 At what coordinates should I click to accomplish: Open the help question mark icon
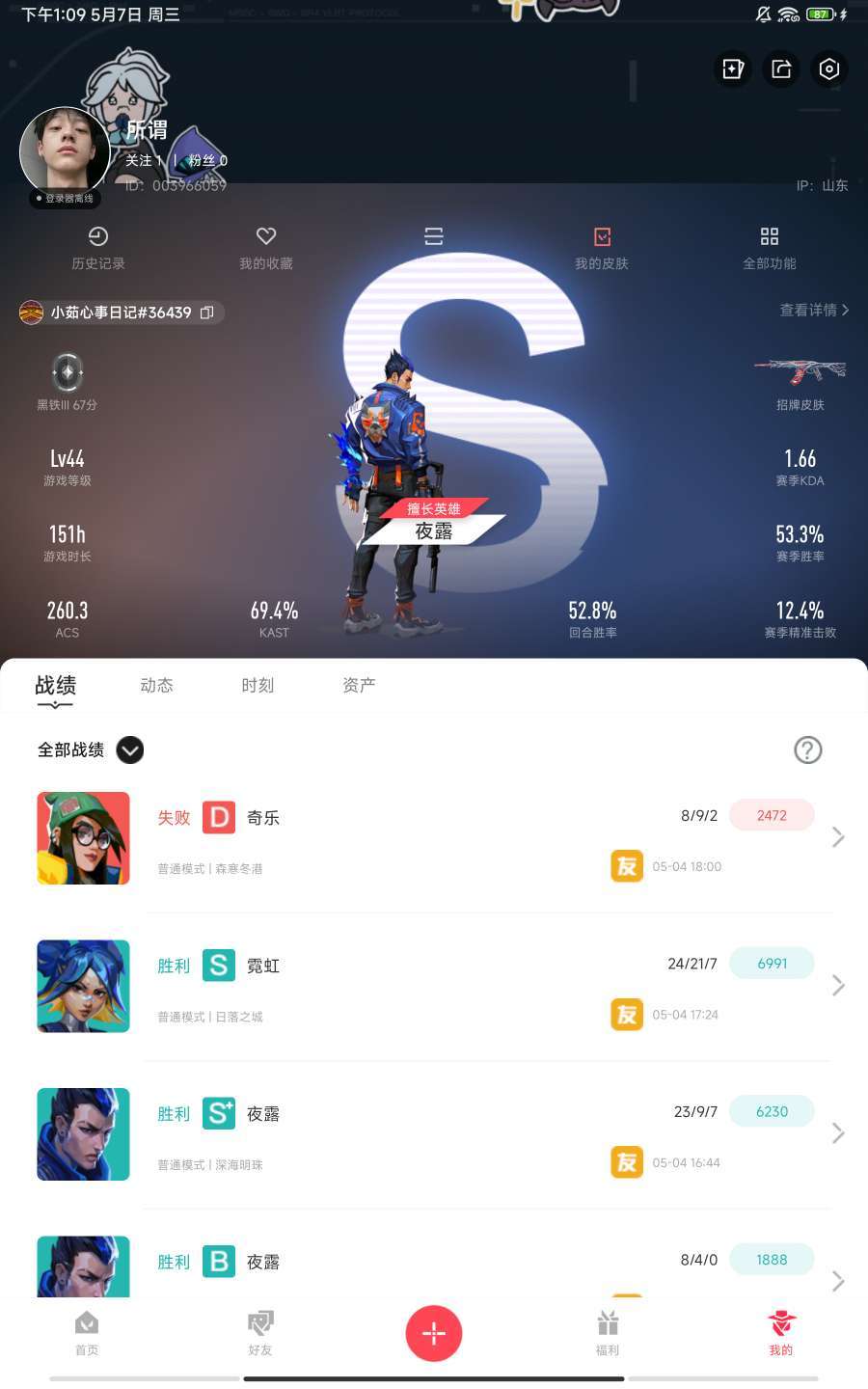(x=807, y=749)
